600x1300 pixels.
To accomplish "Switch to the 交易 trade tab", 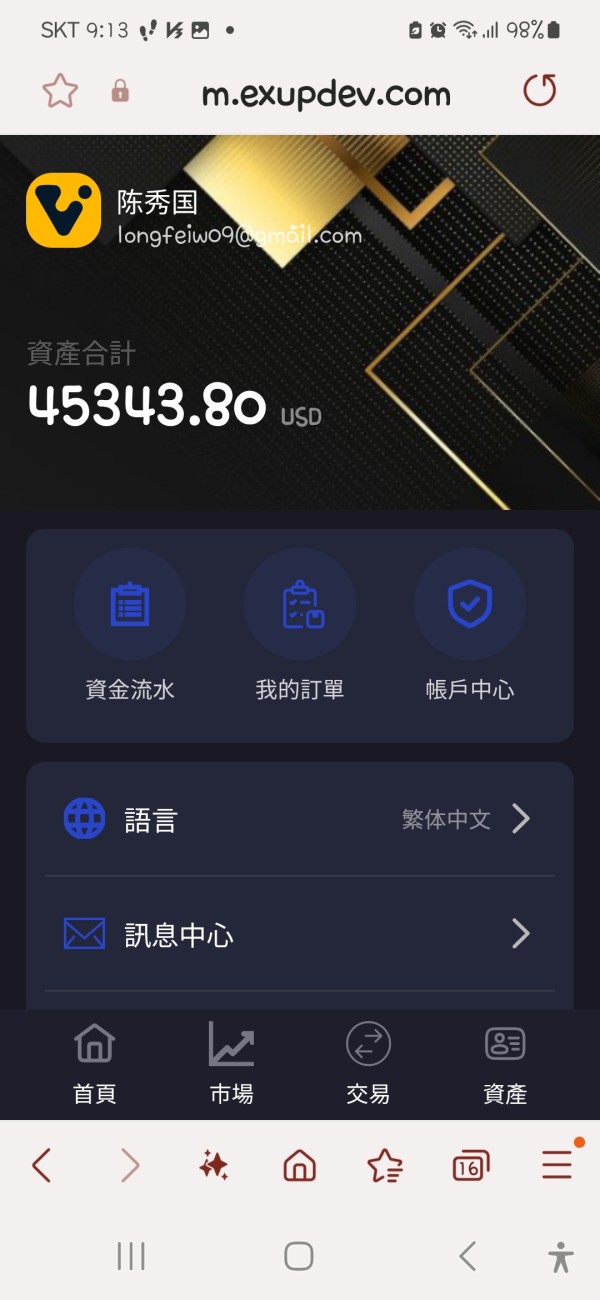I will coord(368,1064).
